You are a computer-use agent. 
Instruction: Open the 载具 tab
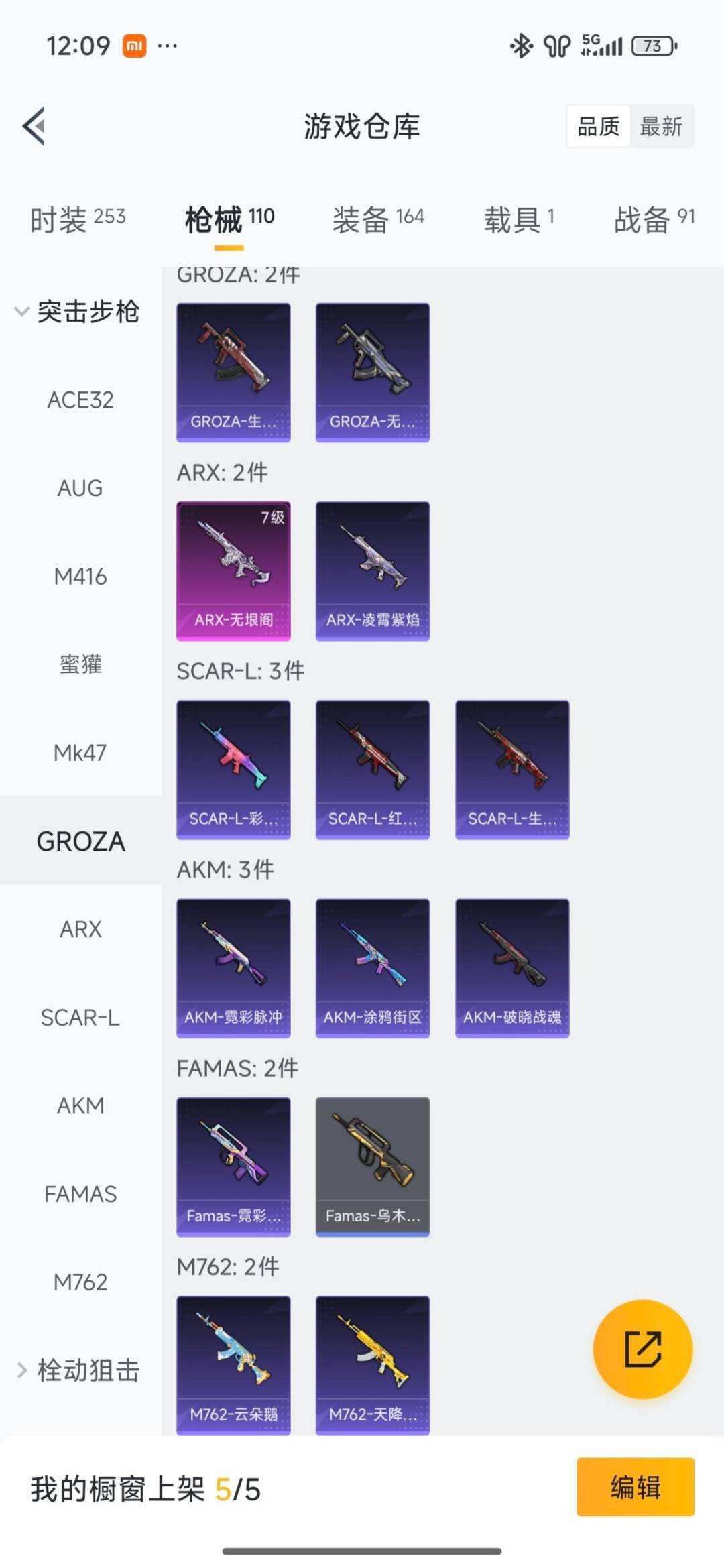pyautogui.click(x=519, y=219)
